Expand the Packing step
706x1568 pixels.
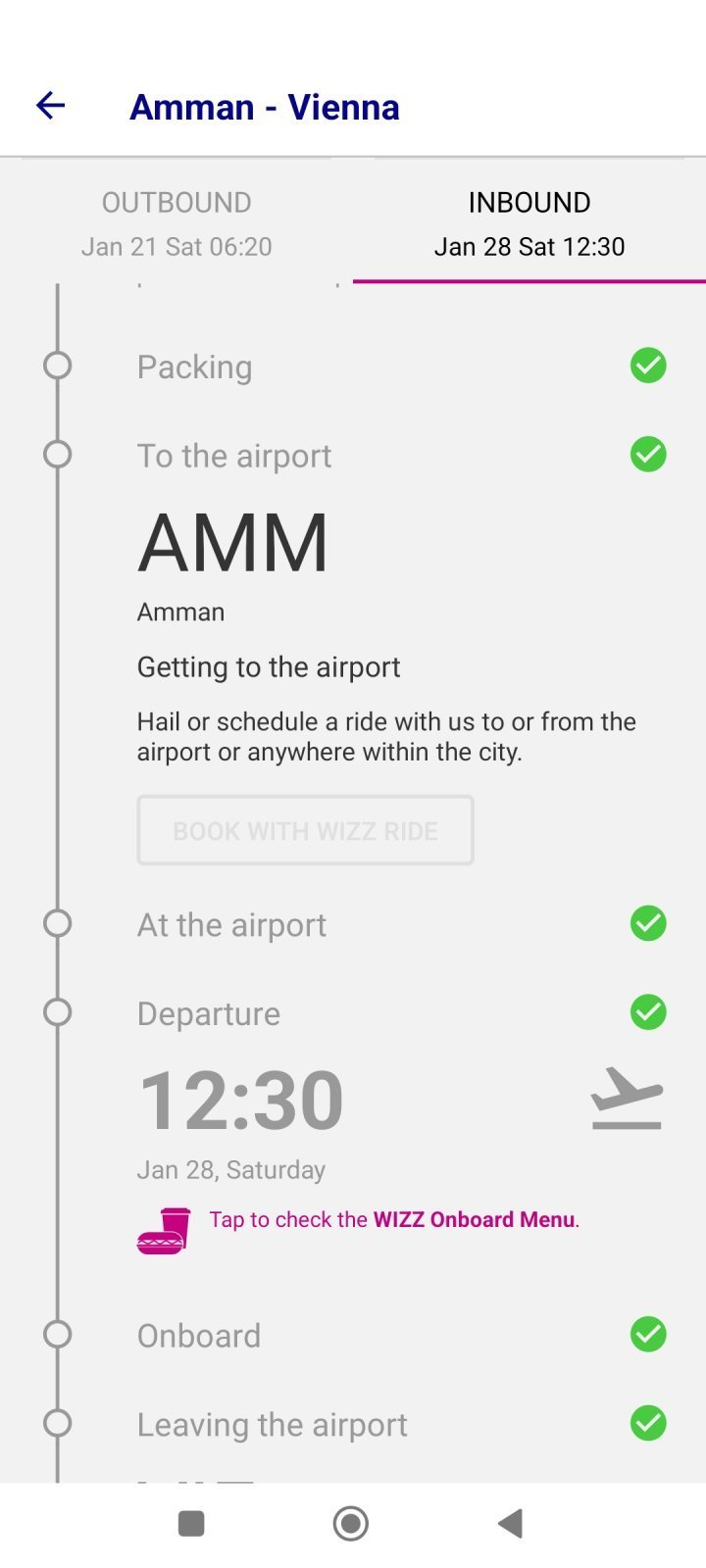click(x=194, y=367)
